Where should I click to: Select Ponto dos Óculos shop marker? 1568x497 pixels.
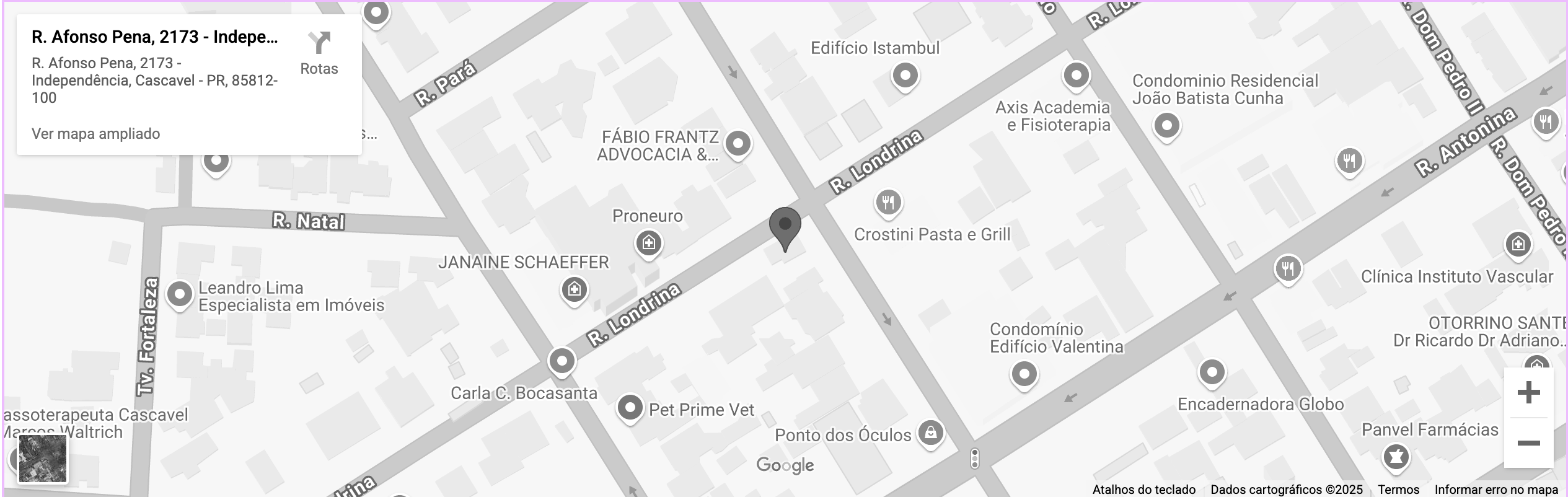pyautogui.click(x=930, y=433)
